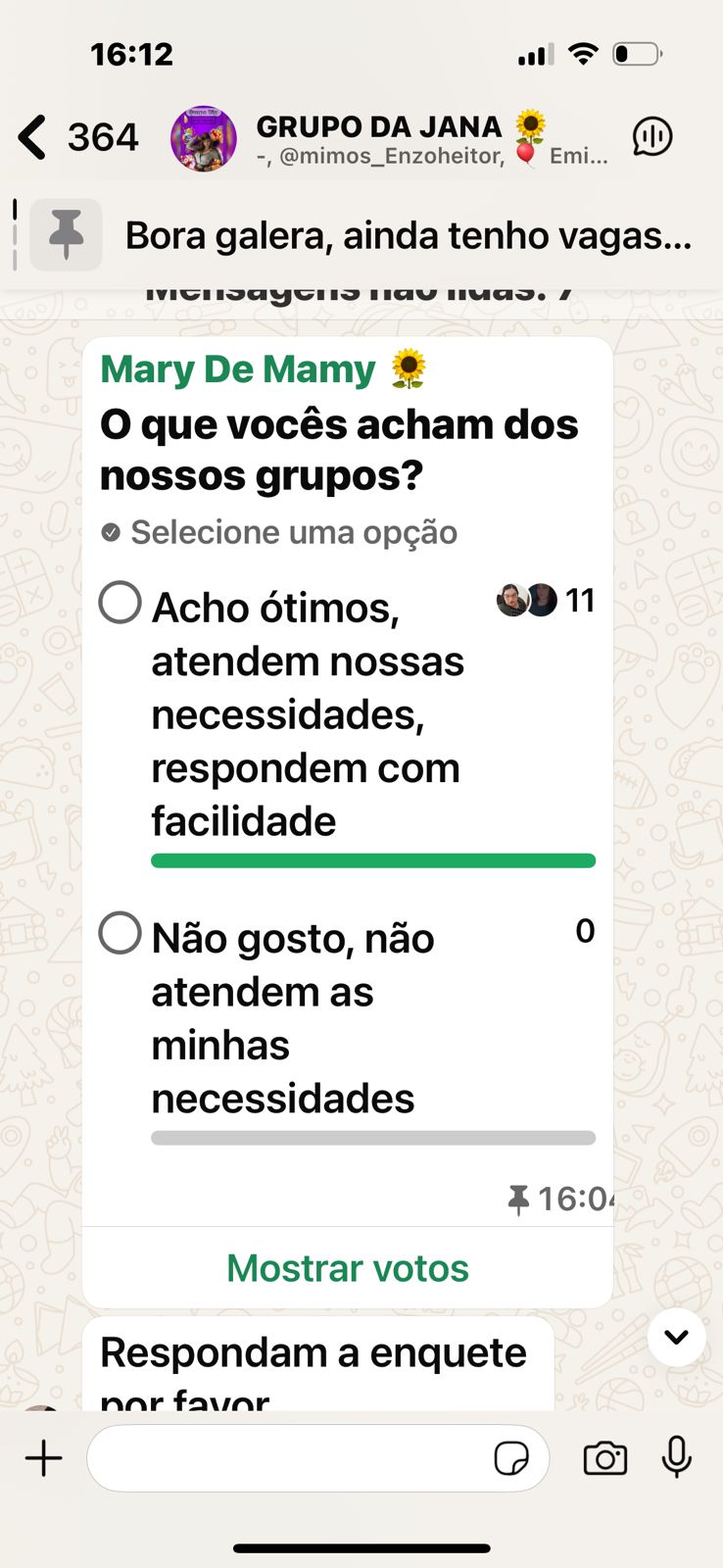
Task: Open GRUPO DA JANA group info
Action: click(x=411, y=138)
